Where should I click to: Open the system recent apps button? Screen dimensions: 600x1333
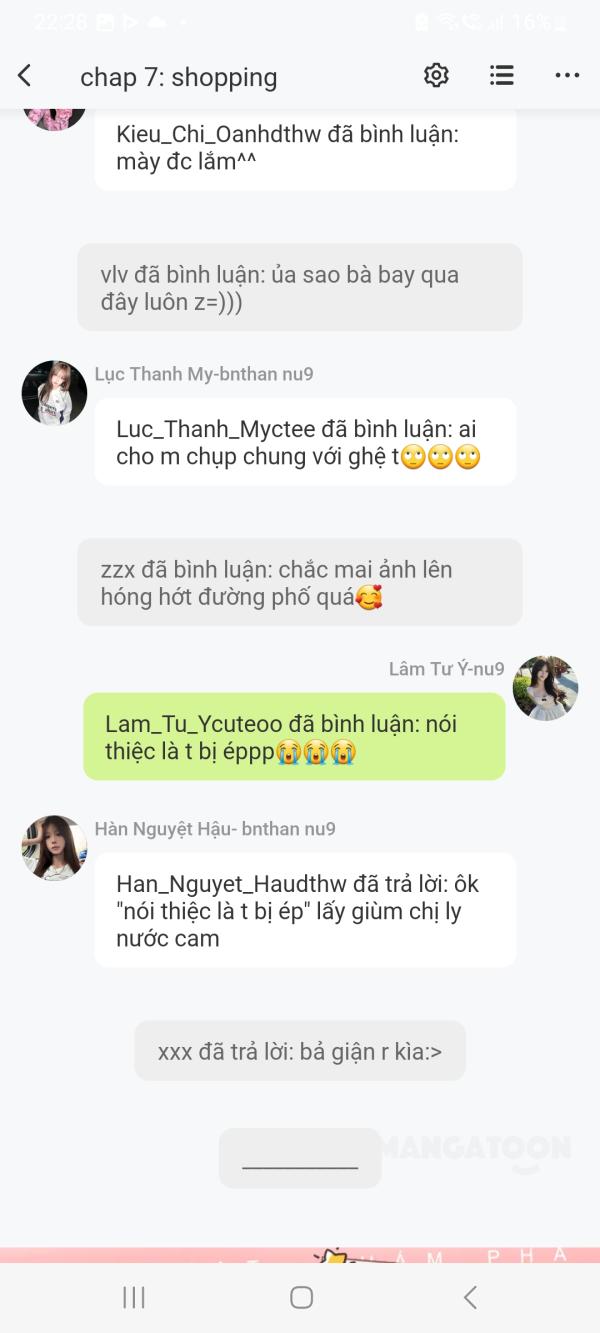pyautogui.click(x=134, y=1297)
